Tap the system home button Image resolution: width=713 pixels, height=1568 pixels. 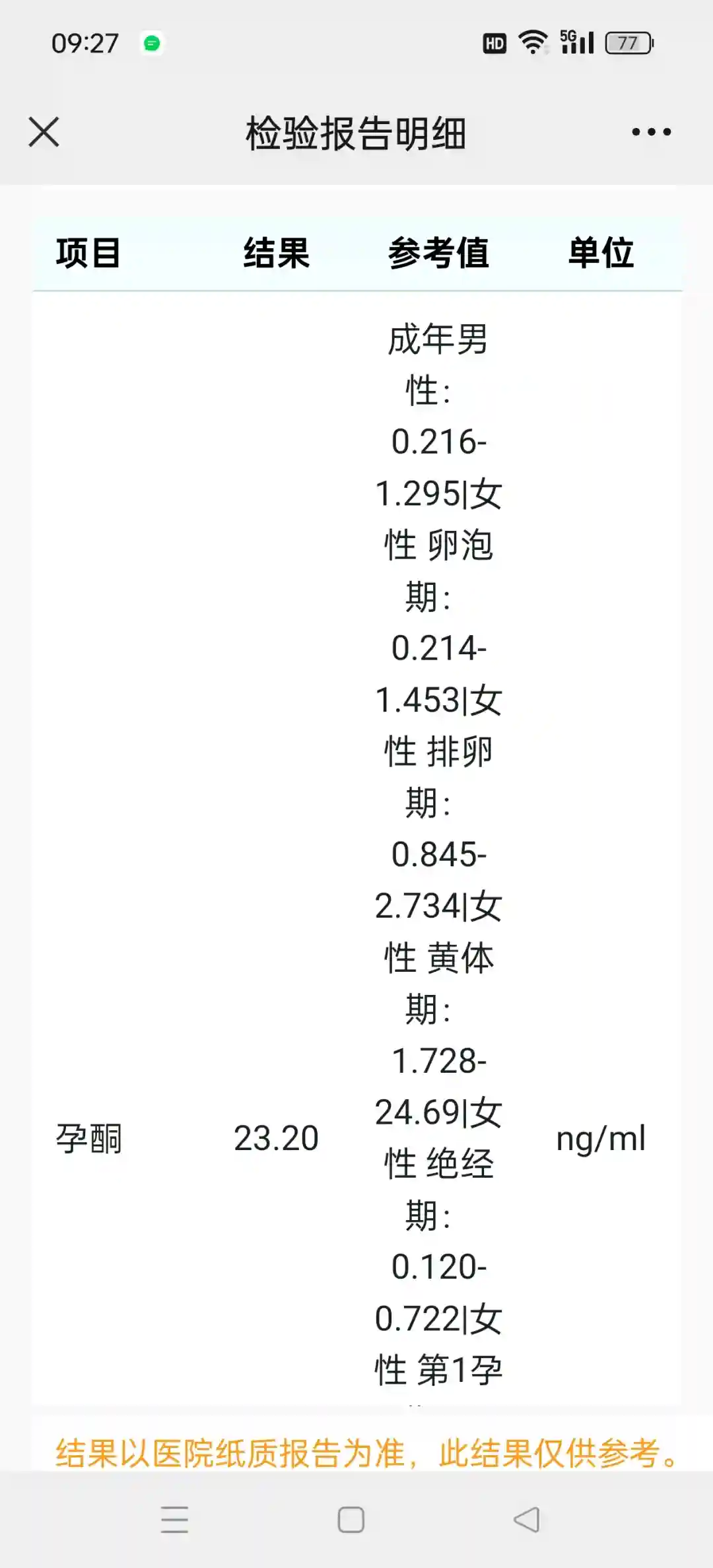pos(351,1519)
